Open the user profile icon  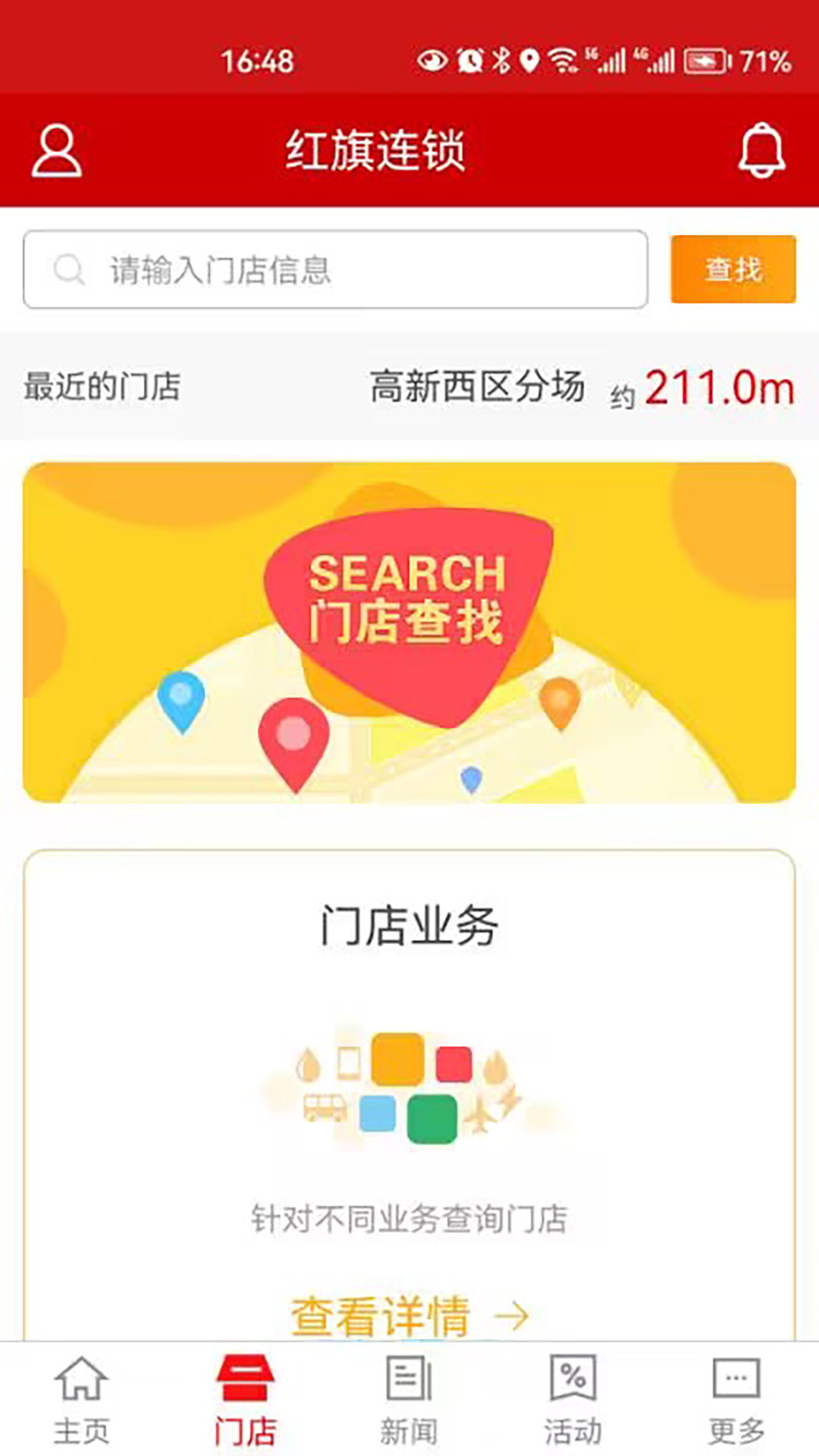[x=56, y=151]
